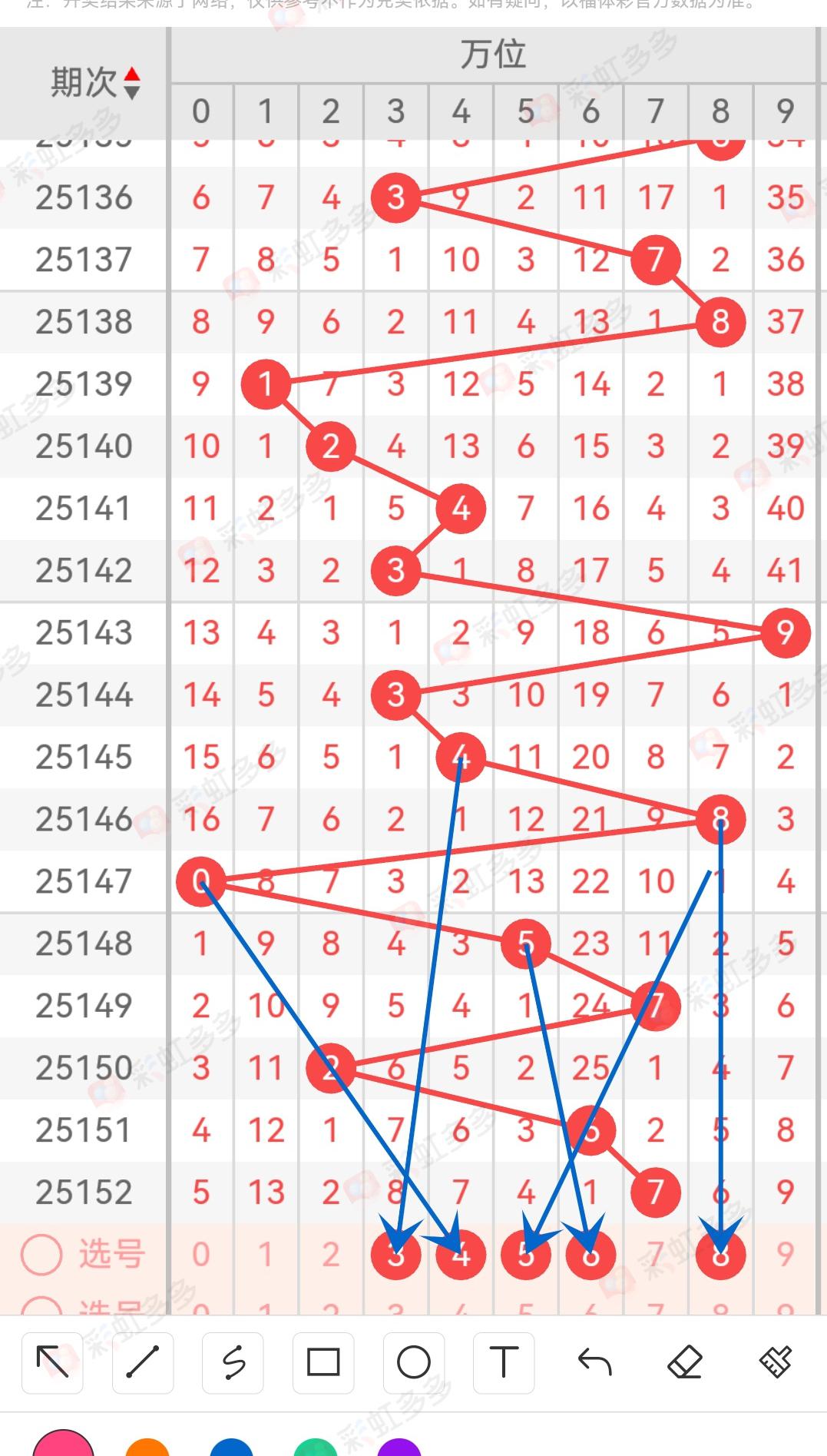Viewport: 827px width, 1456px height.
Task: Select number 0 in the 选号 row
Action: [201, 1255]
